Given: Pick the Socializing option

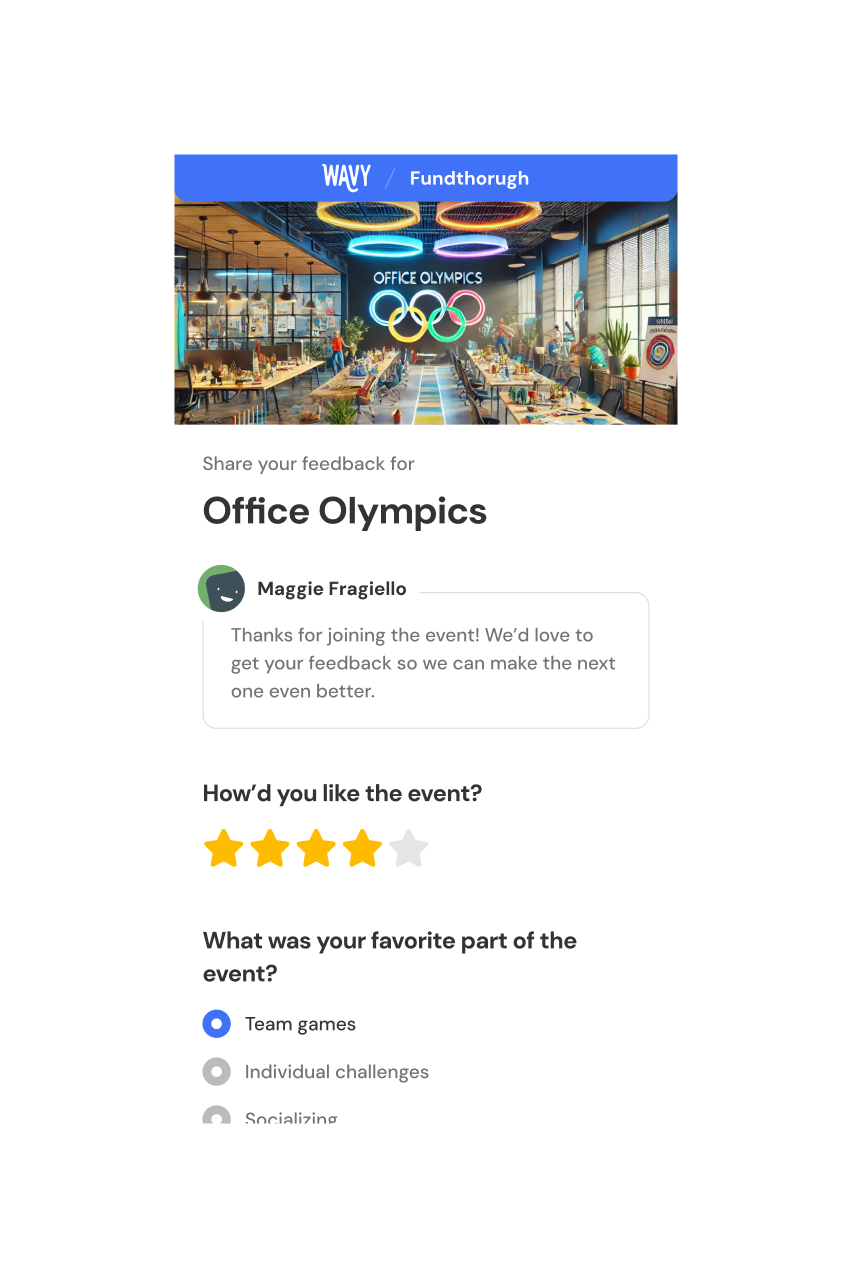Looking at the screenshot, I should click(x=217, y=1116).
